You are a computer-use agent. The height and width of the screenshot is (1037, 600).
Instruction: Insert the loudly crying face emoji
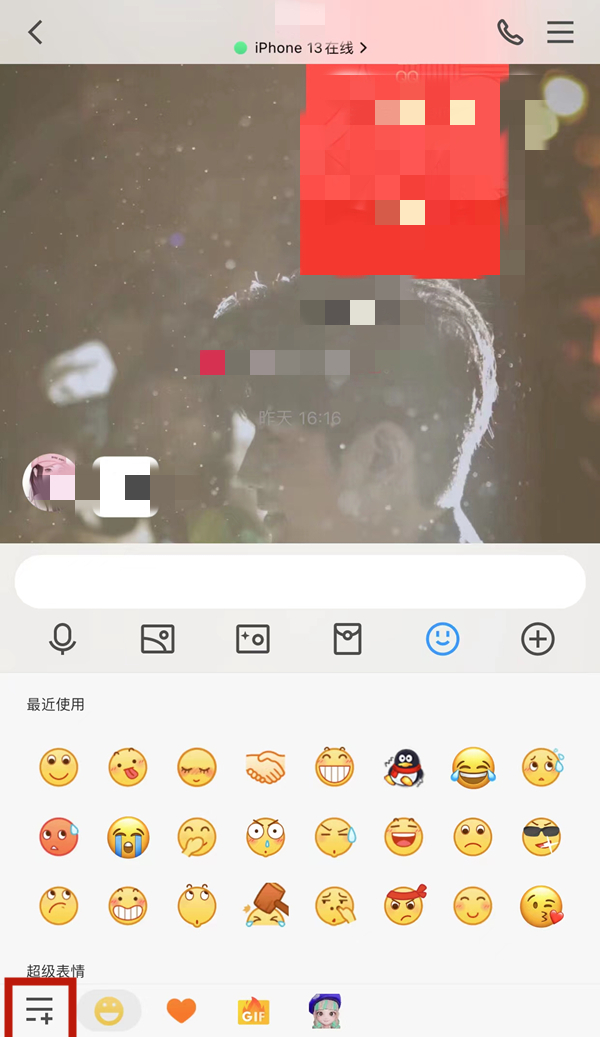(128, 836)
